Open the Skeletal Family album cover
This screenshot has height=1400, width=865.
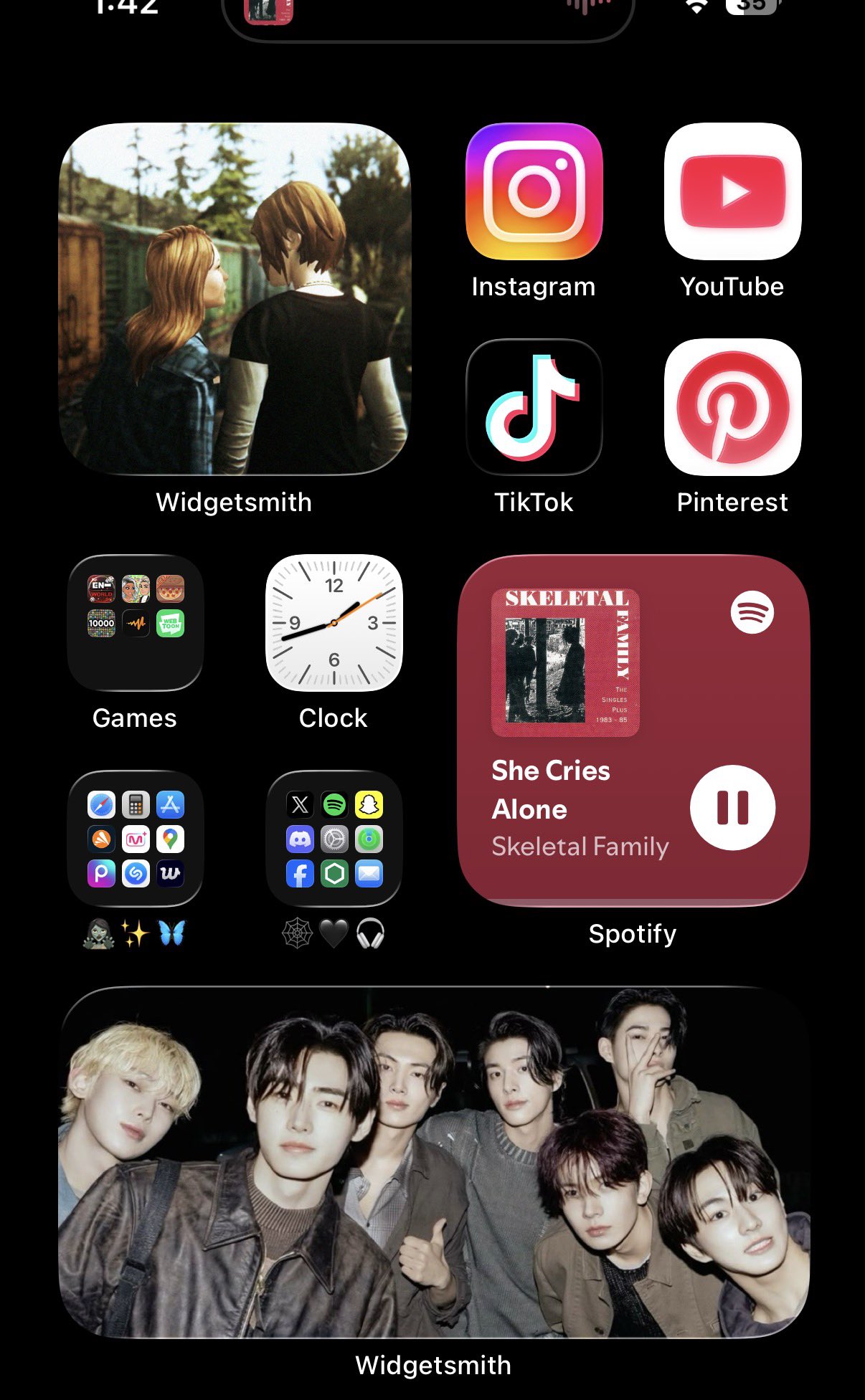[x=565, y=662]
